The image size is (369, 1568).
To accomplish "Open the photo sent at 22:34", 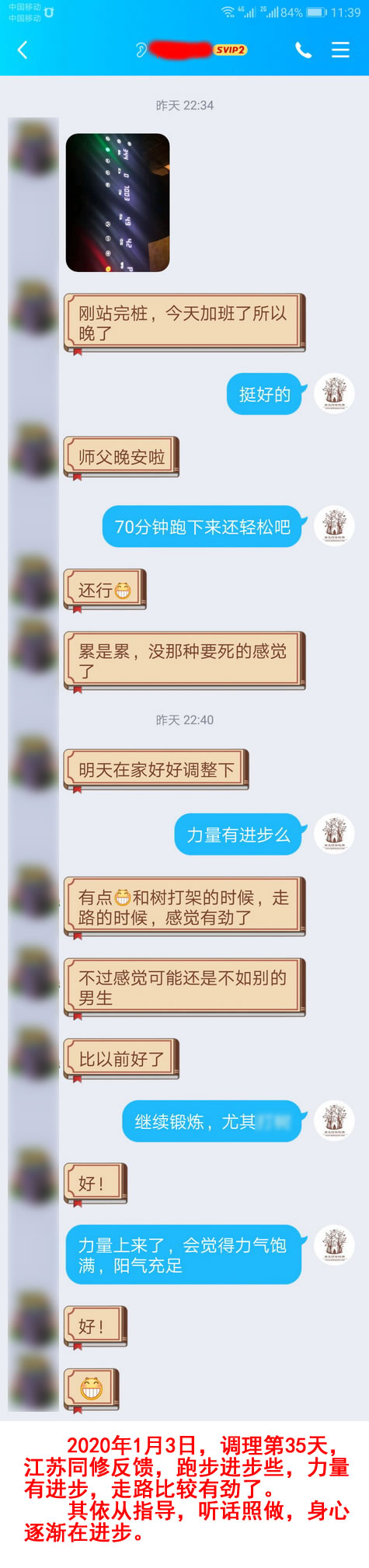I will 117,202.
